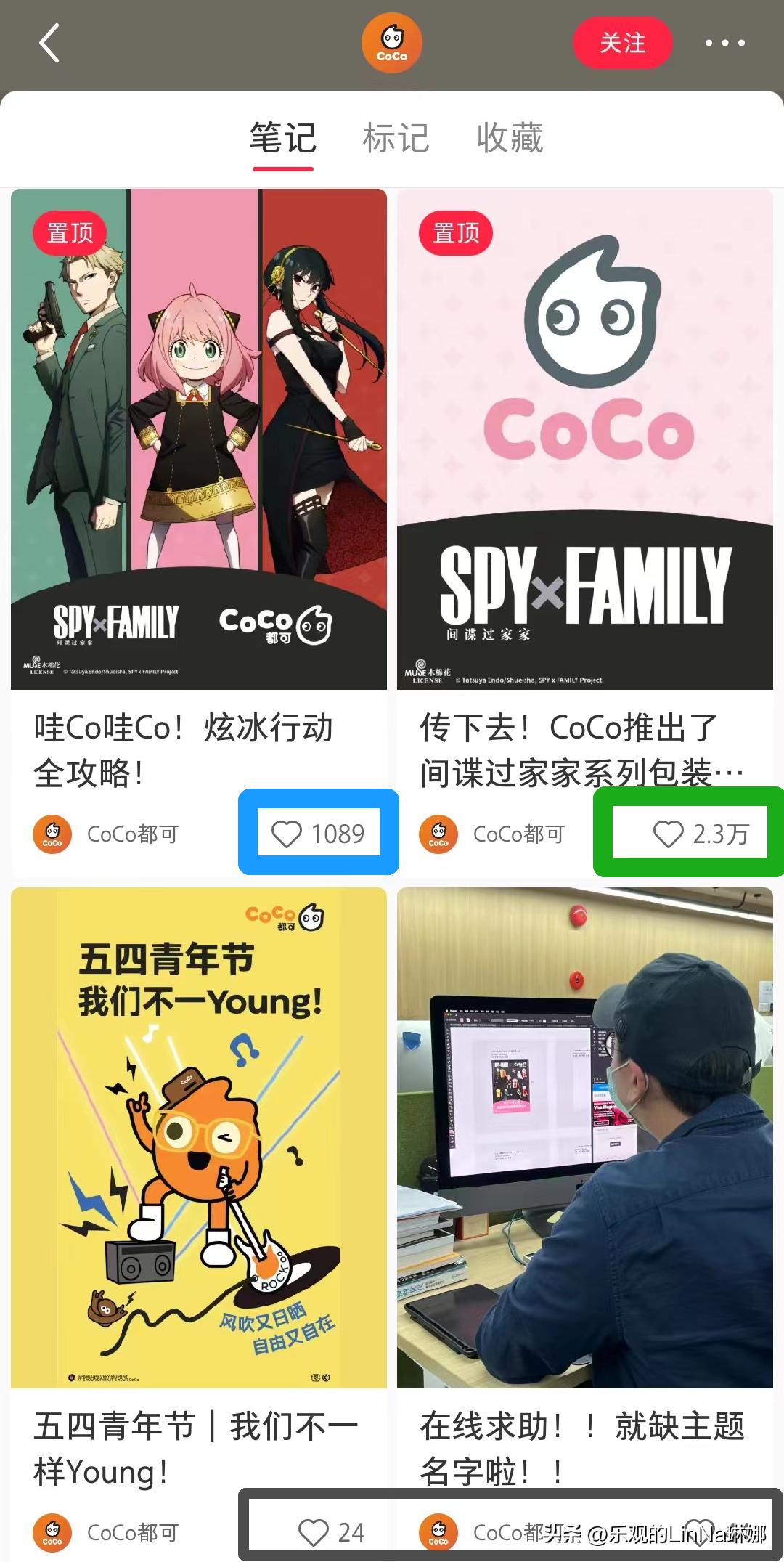The image size is (784, 1562).
Task: Tap the red 关注 follow button
Action: pos(623,43)
